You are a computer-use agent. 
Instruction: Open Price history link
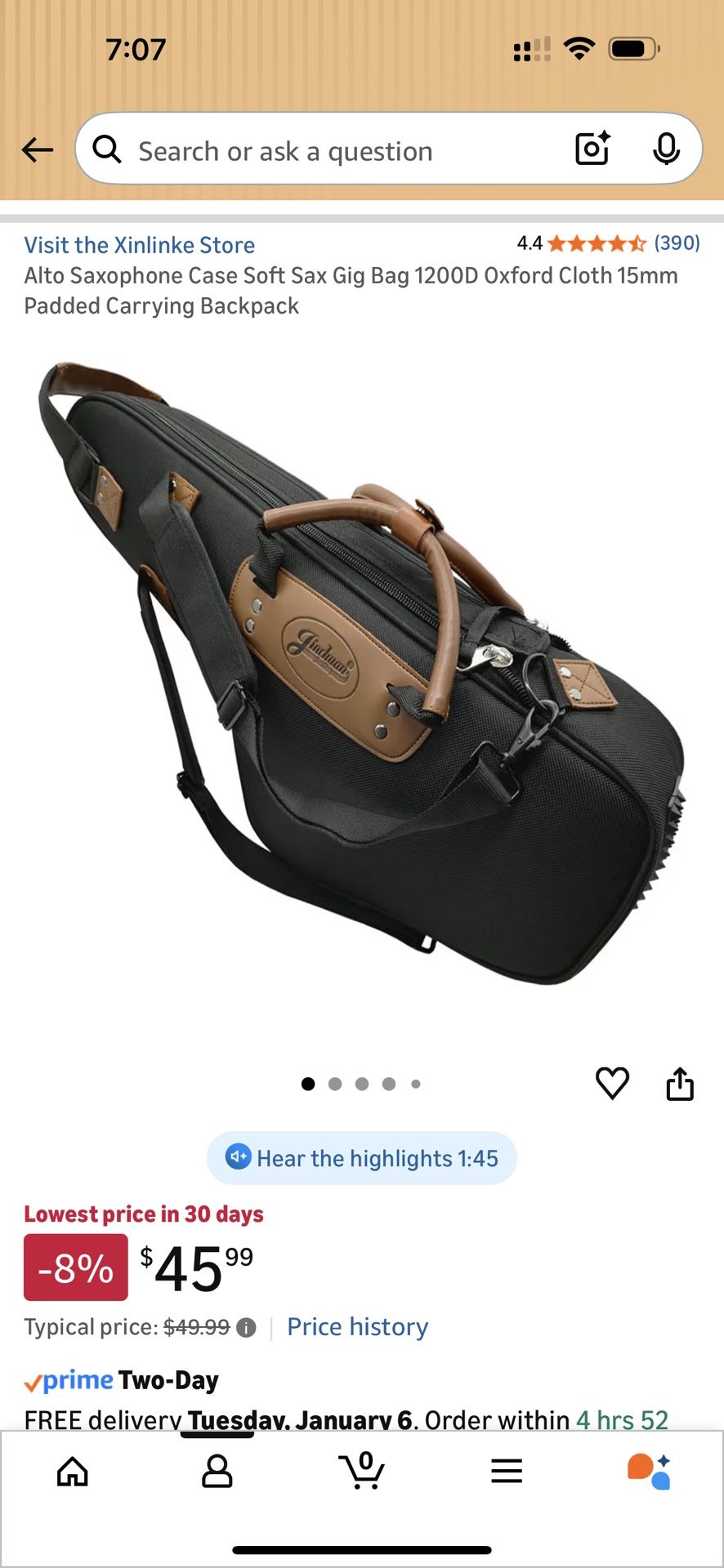point(357,1327)
